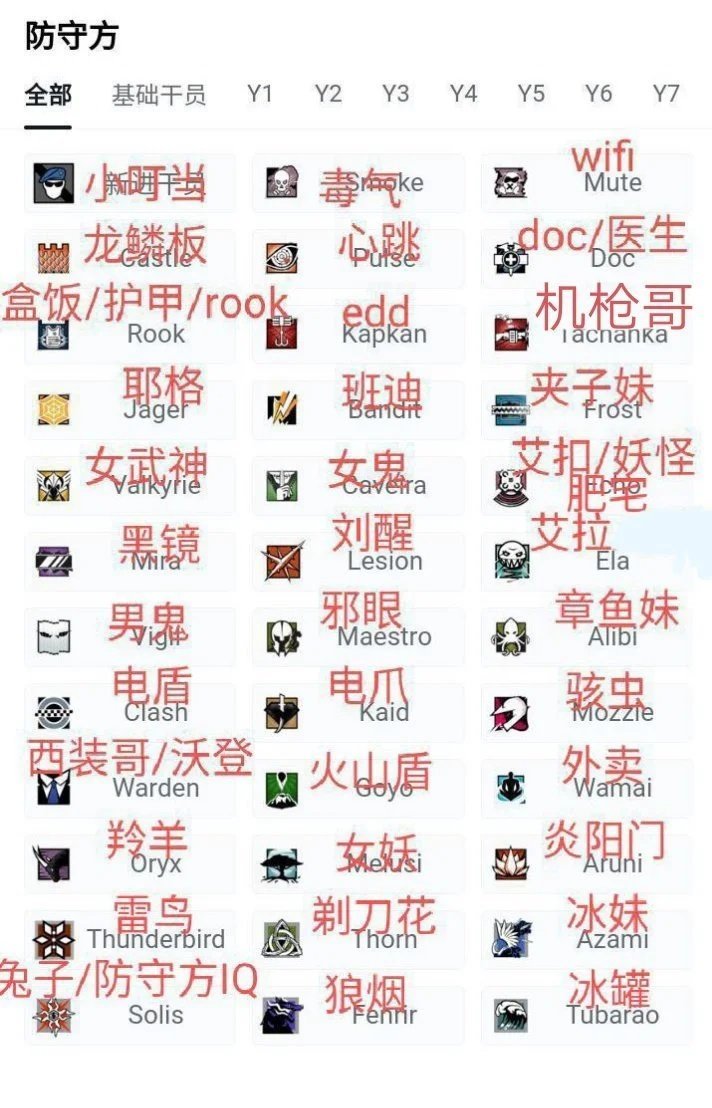
Task: View the Alibi operator
Action: [587, 637]
